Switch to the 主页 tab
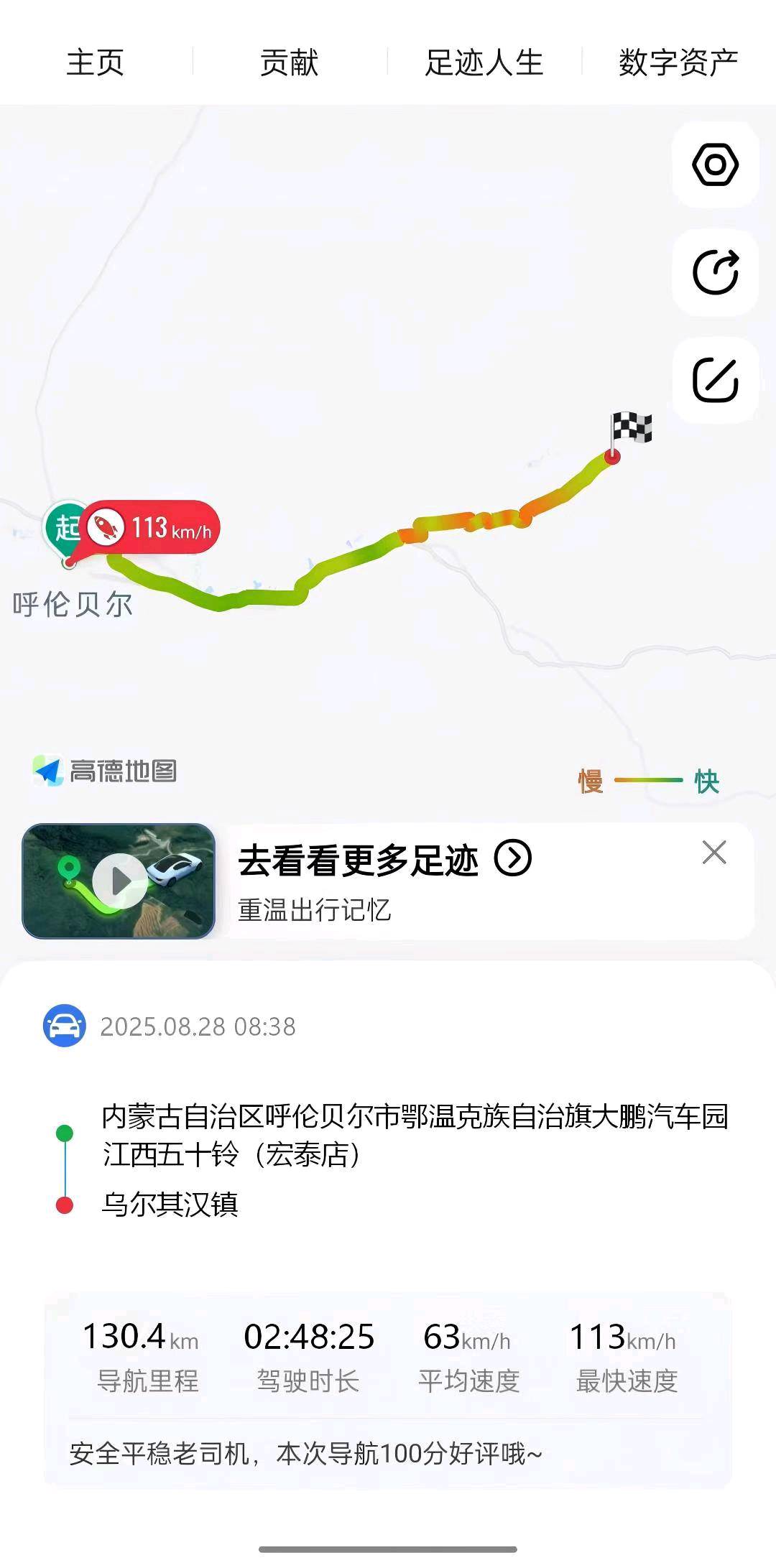The image size is (776, 1568). 96,62
